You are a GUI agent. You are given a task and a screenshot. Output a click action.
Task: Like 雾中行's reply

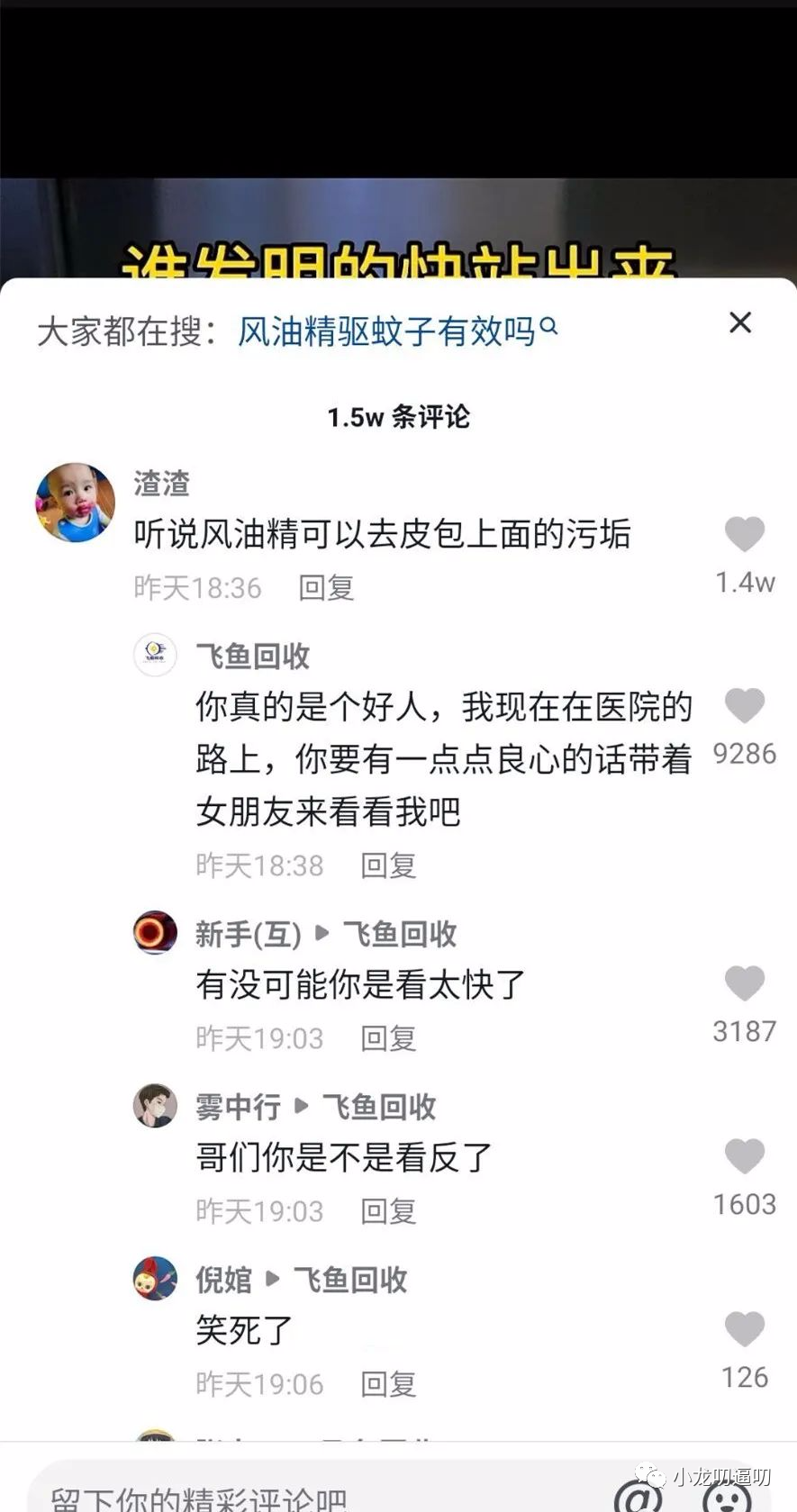click(x=745, y=1156)
